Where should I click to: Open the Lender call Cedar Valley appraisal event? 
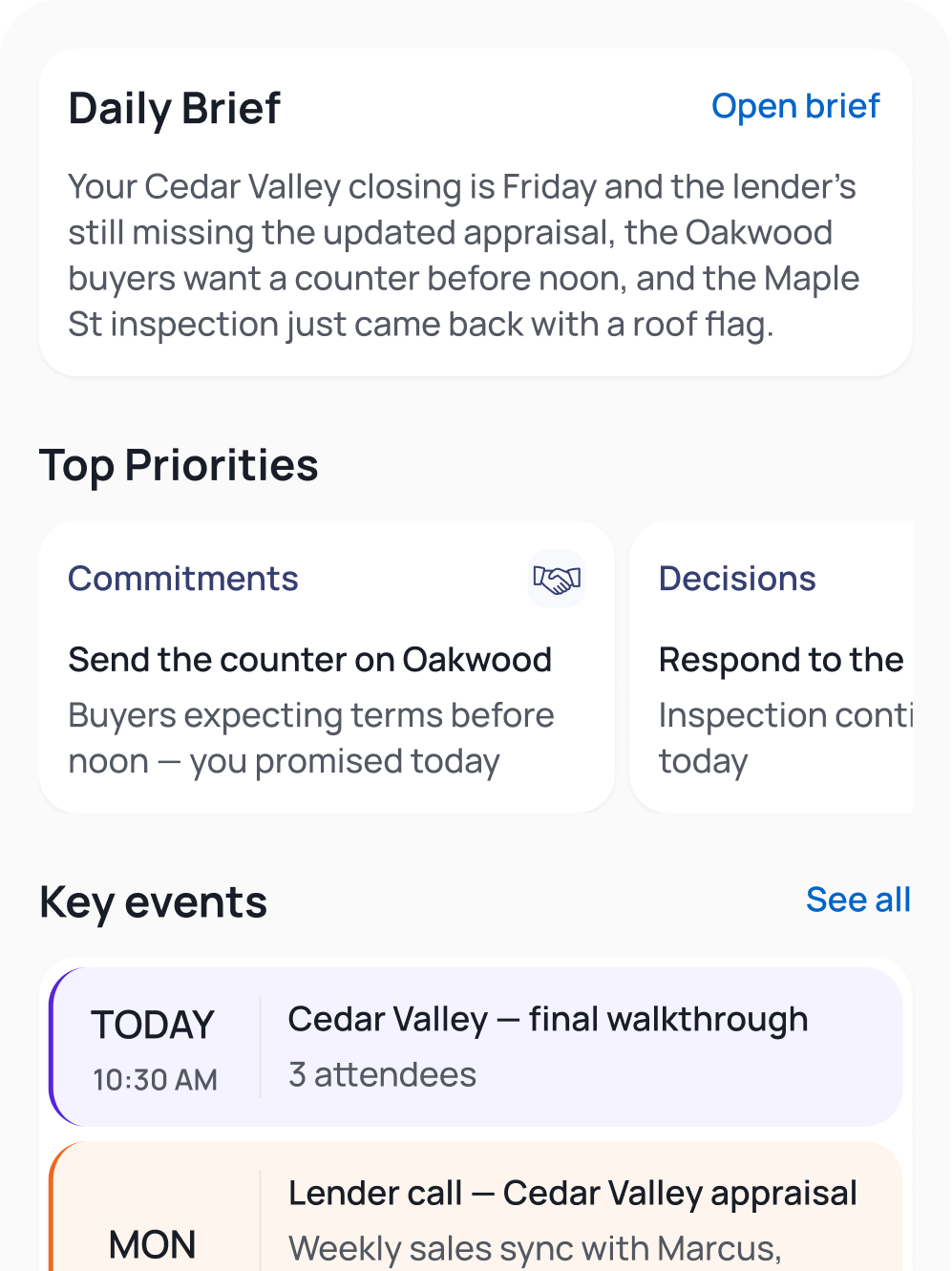point(476,1206)
